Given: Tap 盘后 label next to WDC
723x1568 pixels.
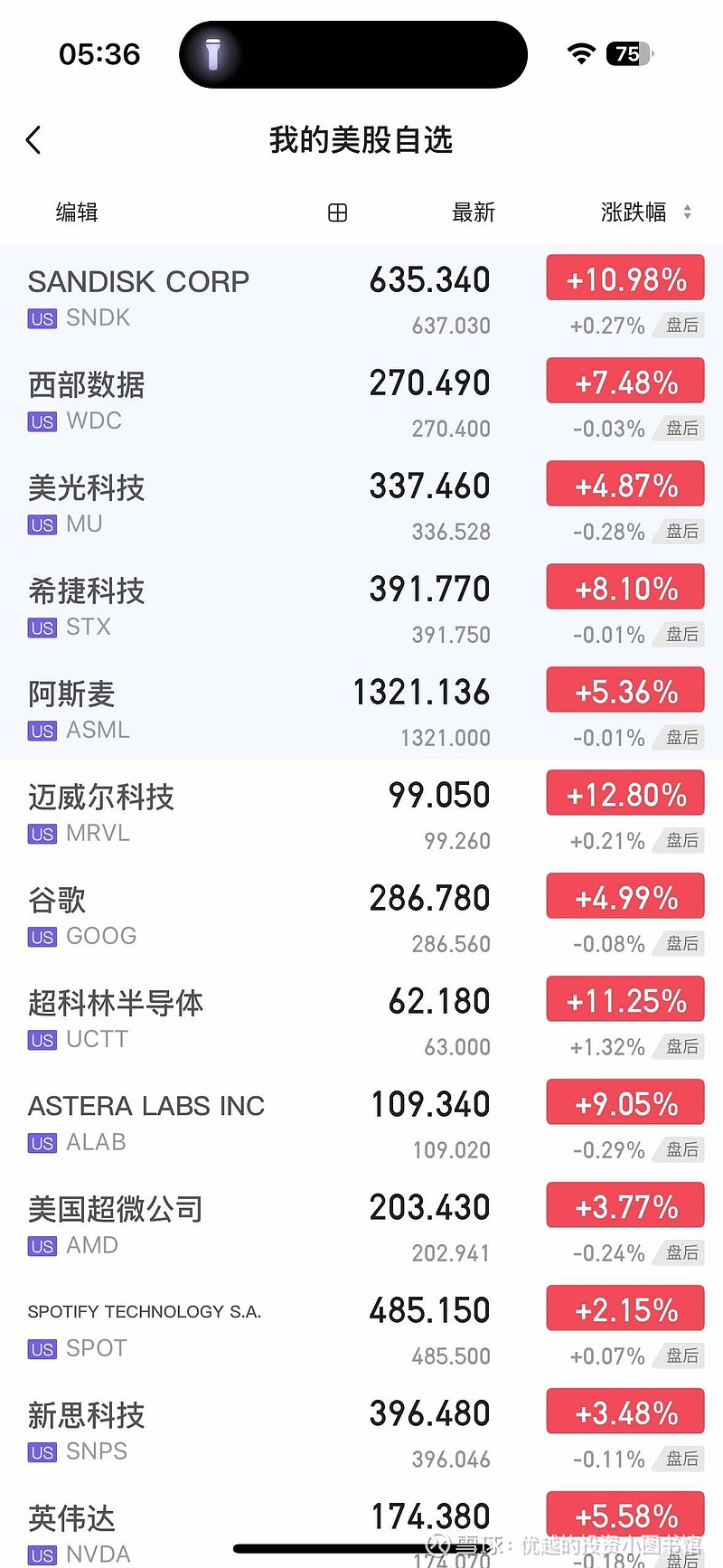Looking at the screenshot, I should (682, 429).
